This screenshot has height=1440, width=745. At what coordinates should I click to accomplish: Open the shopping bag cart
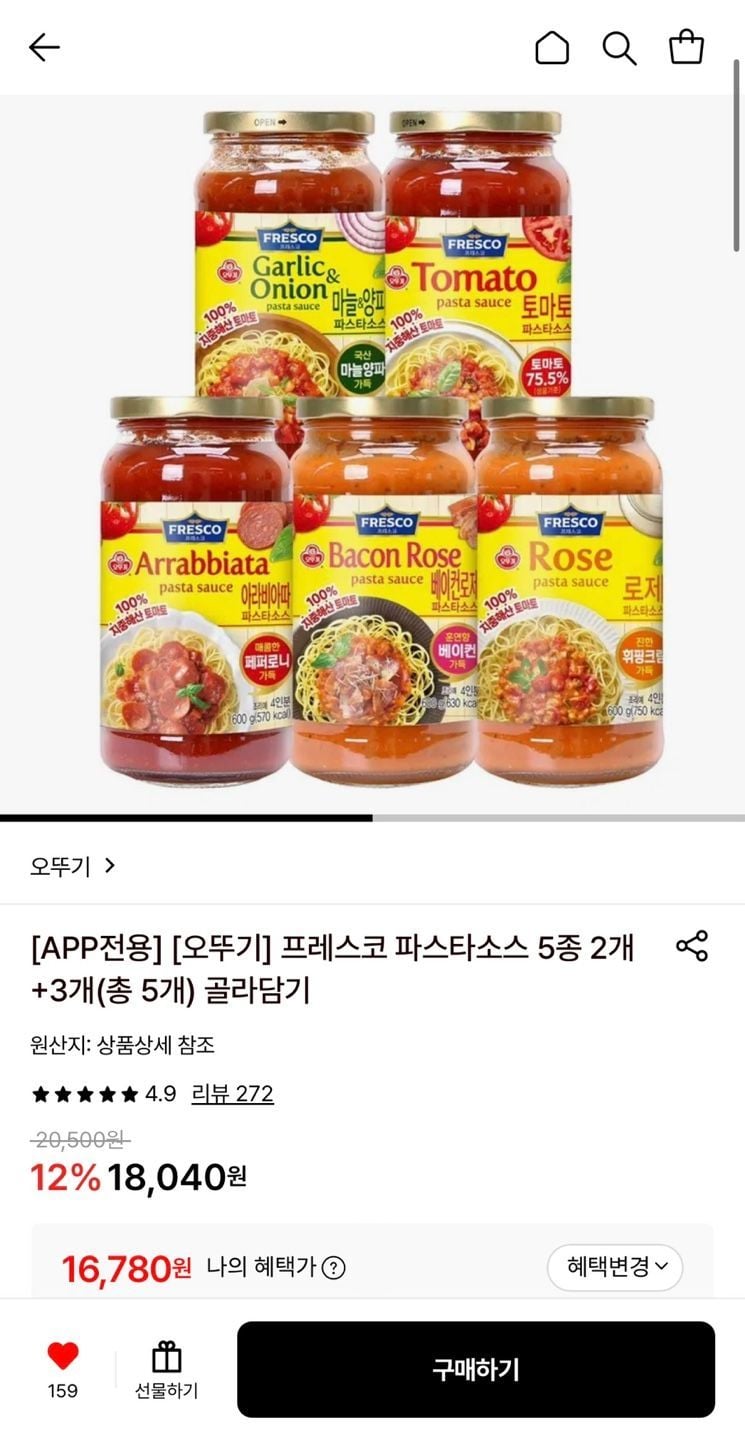tap(686, 47)
